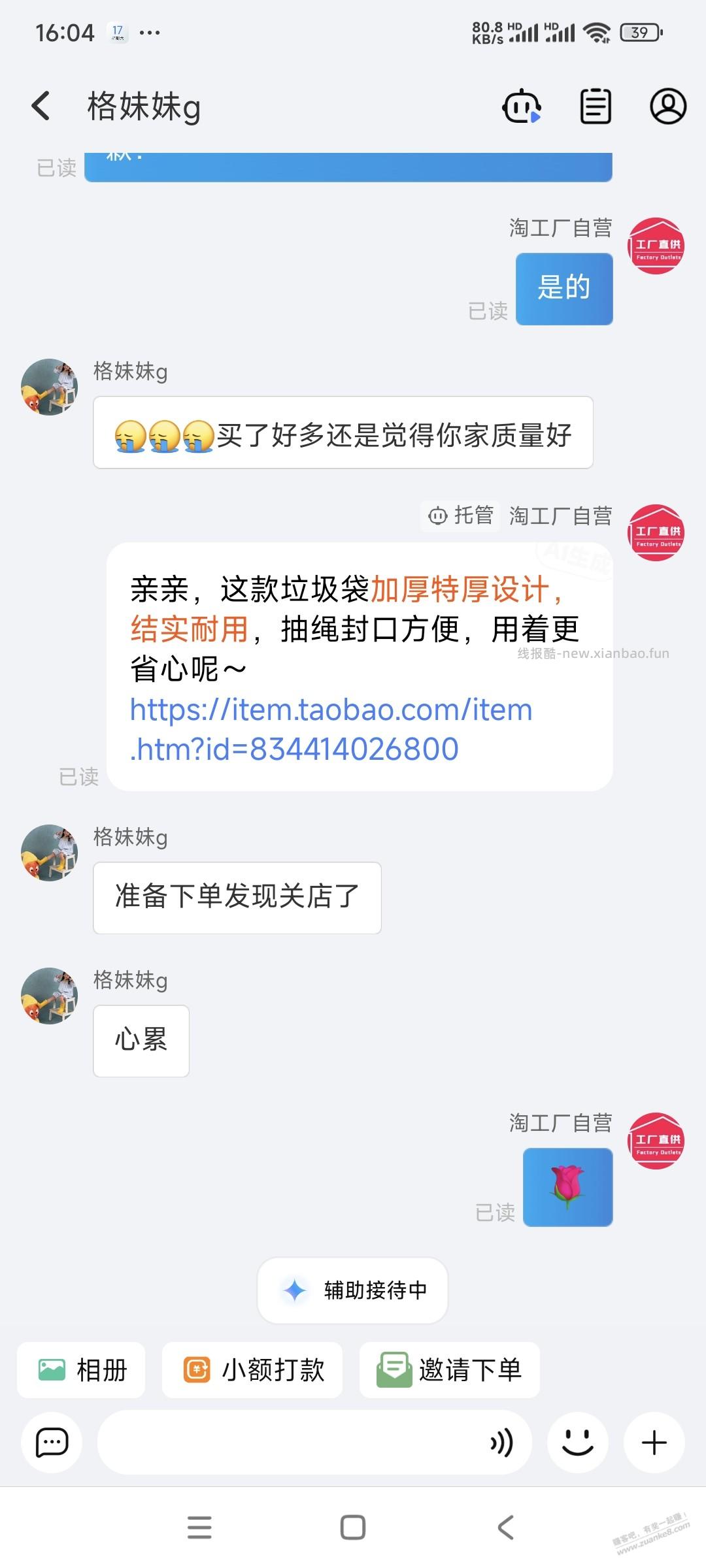The height and width of the screenshot is (1568, 706).
Task: Open the AI robot assistant in top bar
Action: [x=521, y=106]
